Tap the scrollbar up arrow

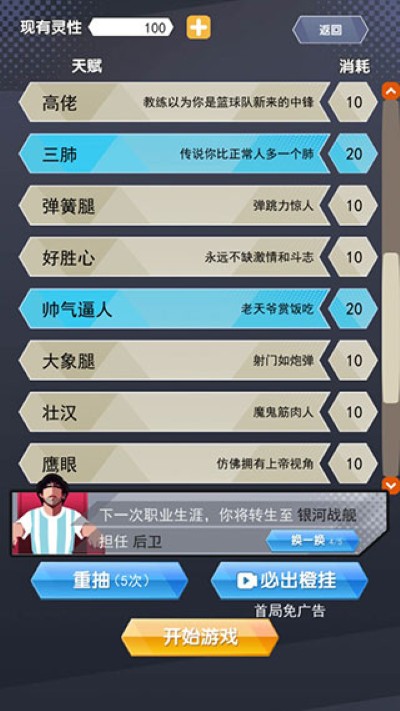click(390, 91)
